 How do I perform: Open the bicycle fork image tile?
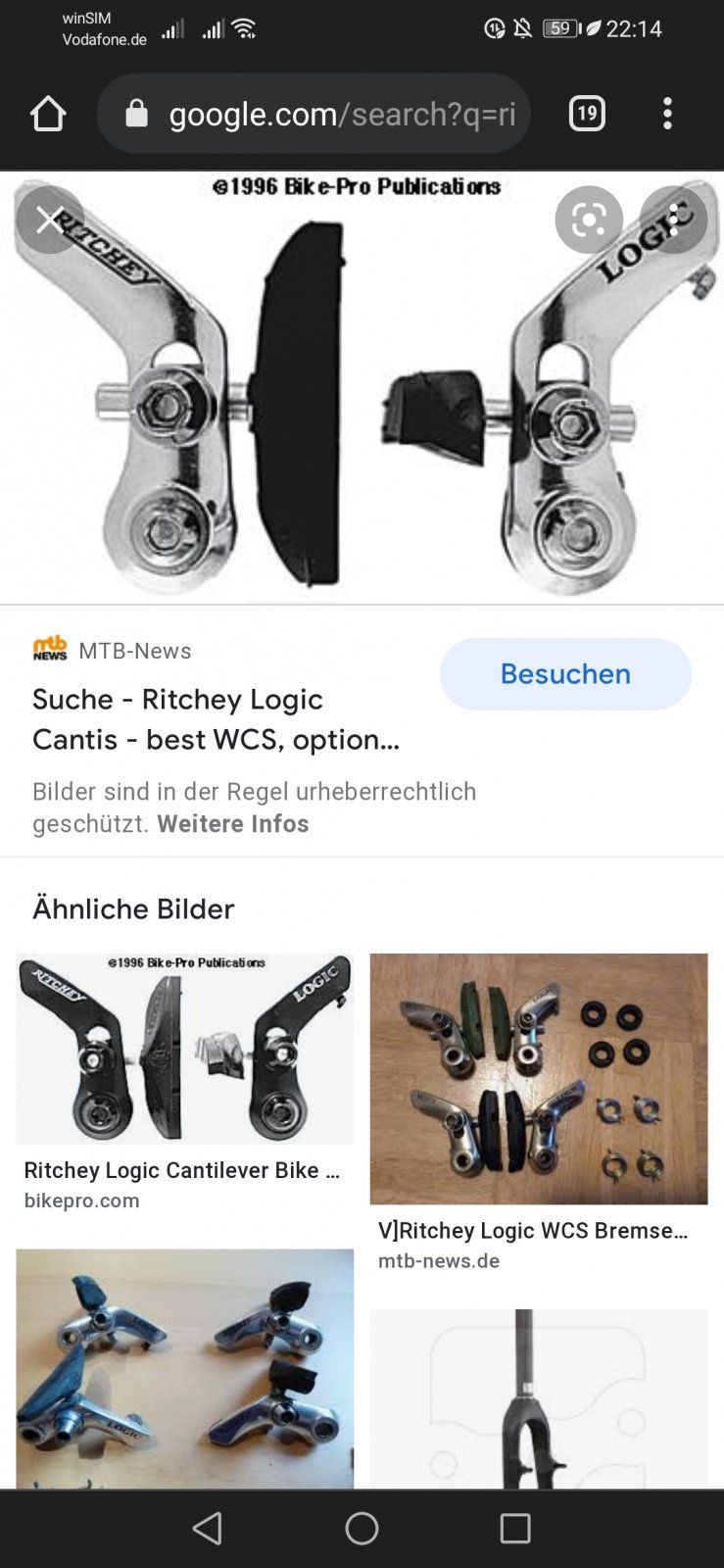coord(538,1398)
